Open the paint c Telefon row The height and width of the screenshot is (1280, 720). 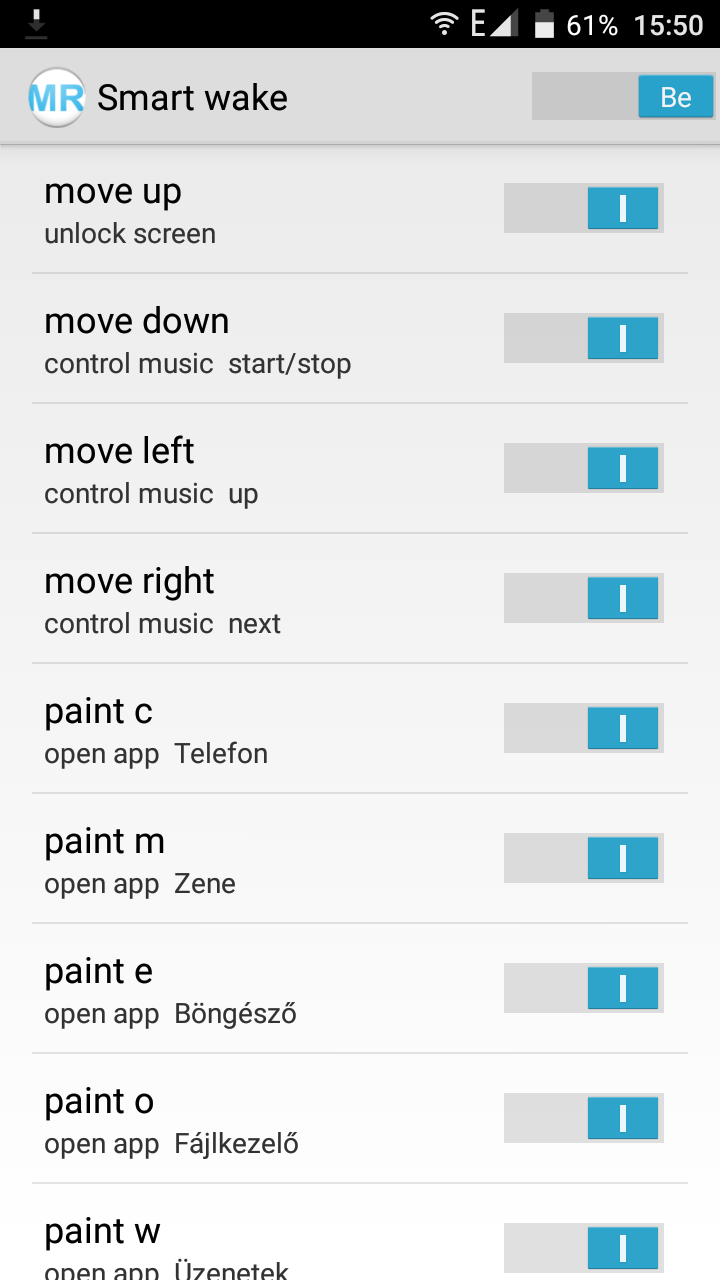click(x=360, y=729)
